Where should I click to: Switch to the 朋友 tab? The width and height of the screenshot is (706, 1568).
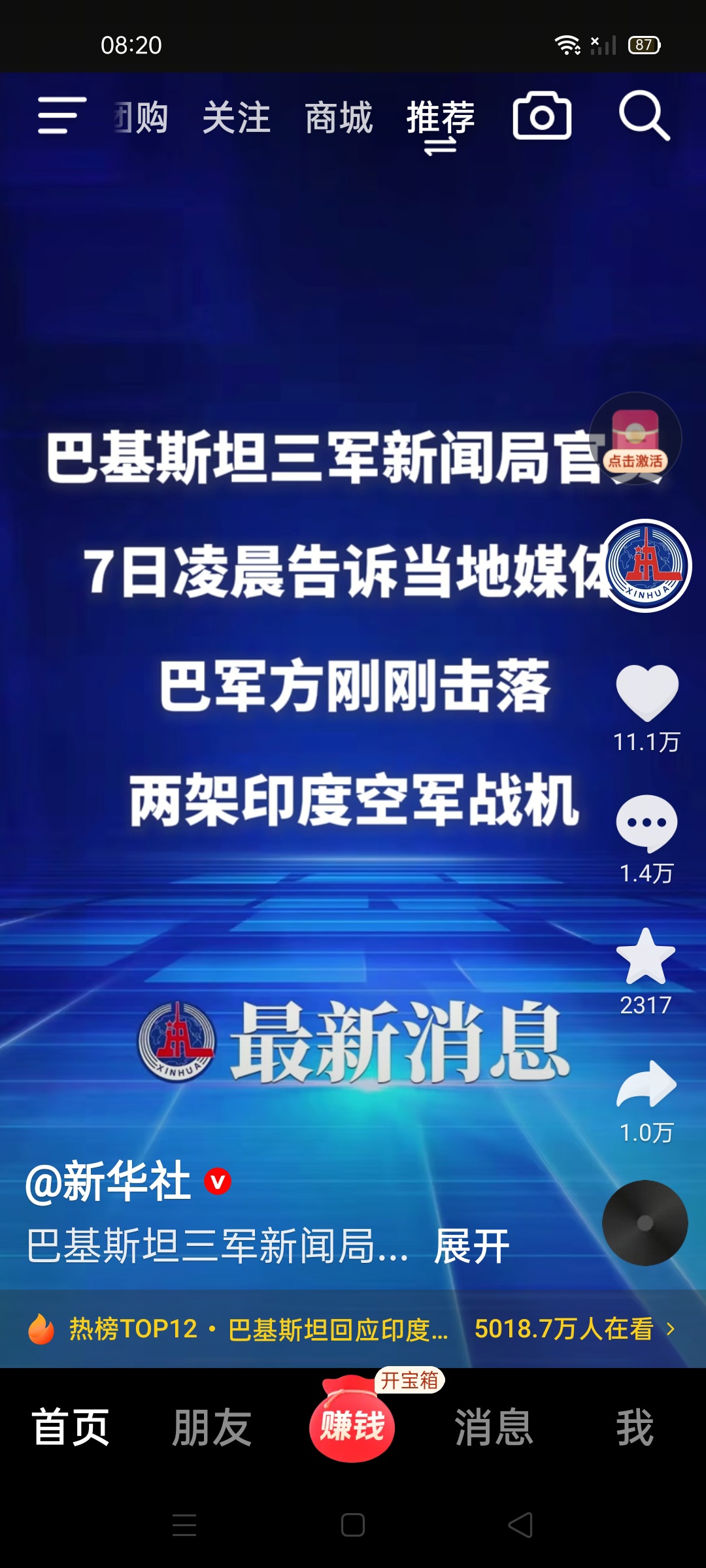click(x=212, y=1428)
